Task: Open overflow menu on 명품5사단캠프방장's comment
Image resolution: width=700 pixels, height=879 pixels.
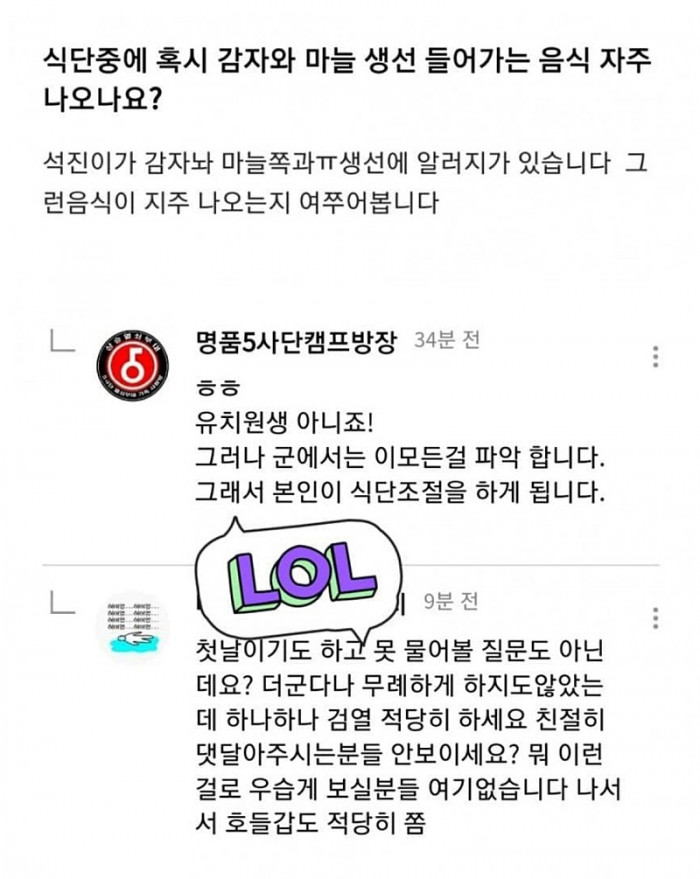Action: coord(655,357)
